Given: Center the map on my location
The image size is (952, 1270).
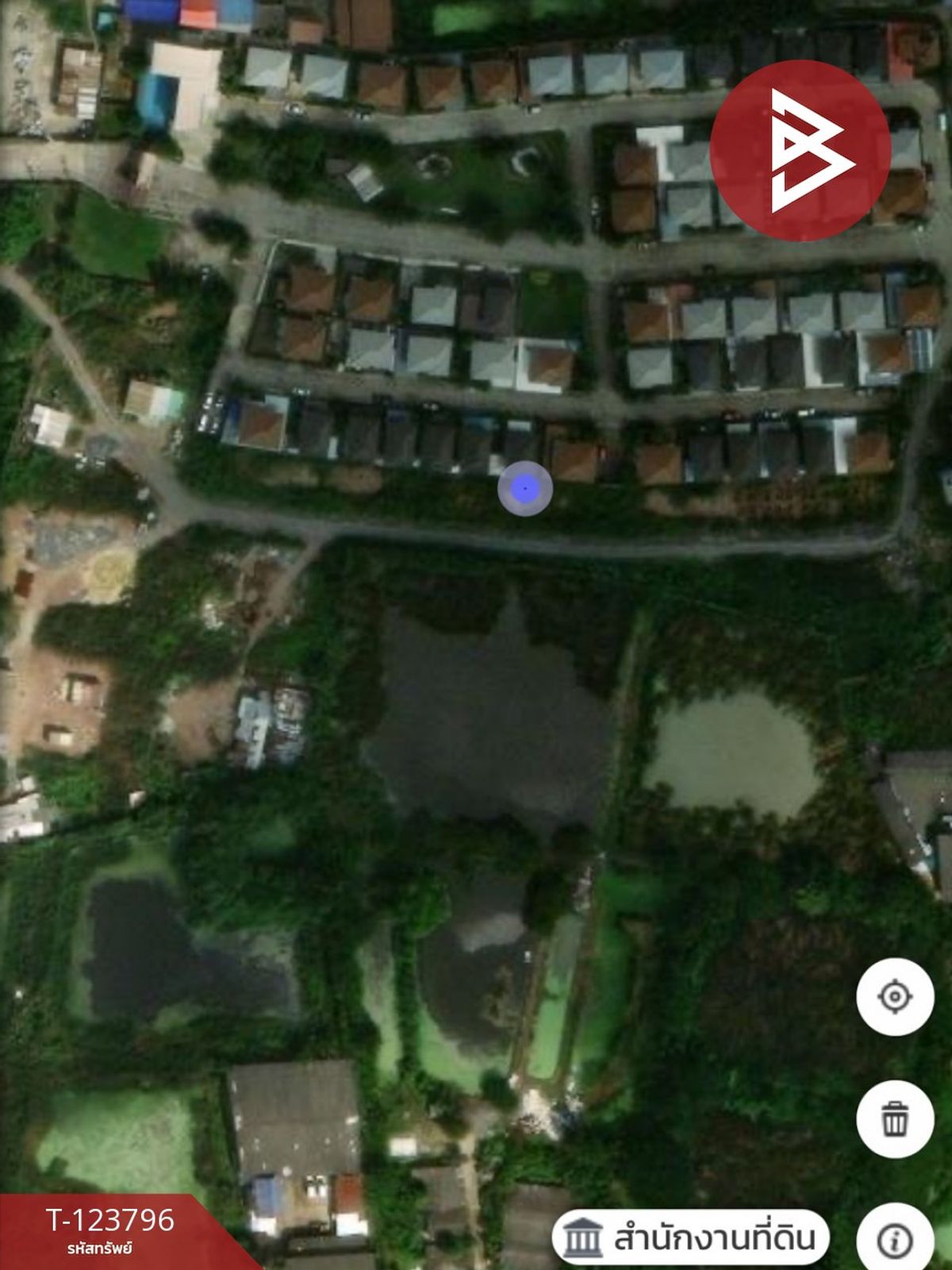Looking at the screenshot, I should (x=895, y=996).
